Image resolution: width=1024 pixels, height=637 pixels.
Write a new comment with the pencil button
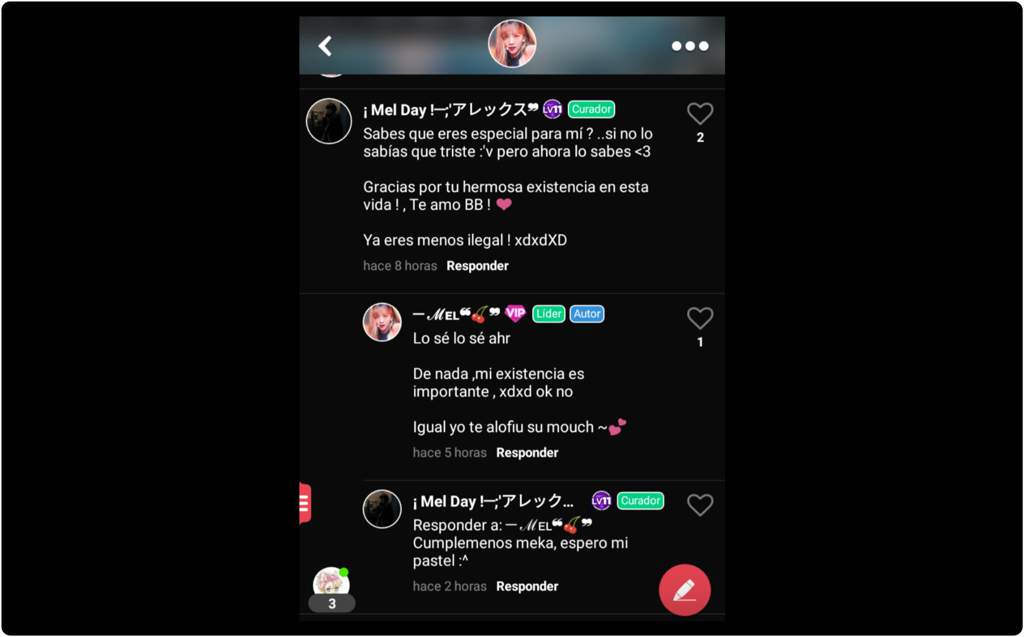pyautogui.click(x=684, y=590)
